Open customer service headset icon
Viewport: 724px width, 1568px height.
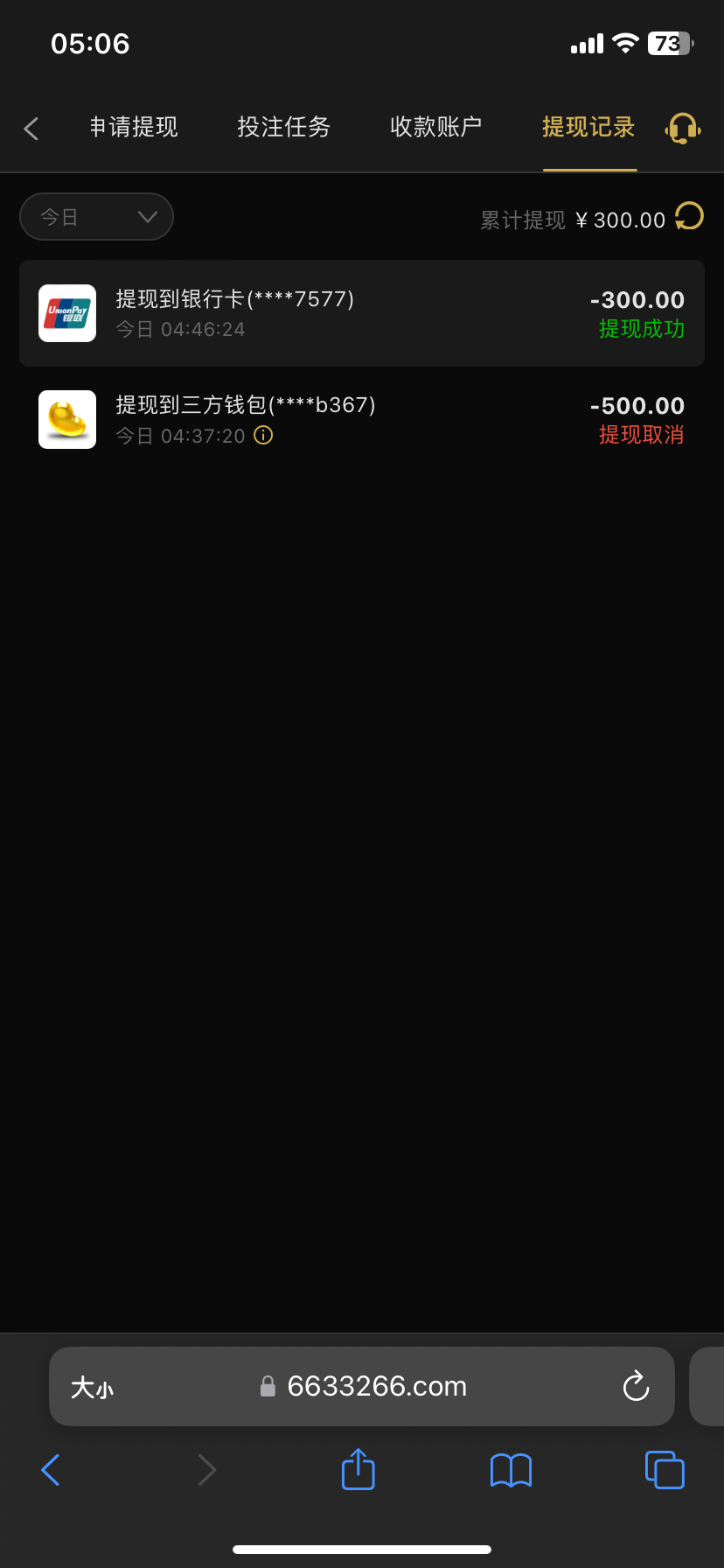pyautogui.click(x=683, y=129)
